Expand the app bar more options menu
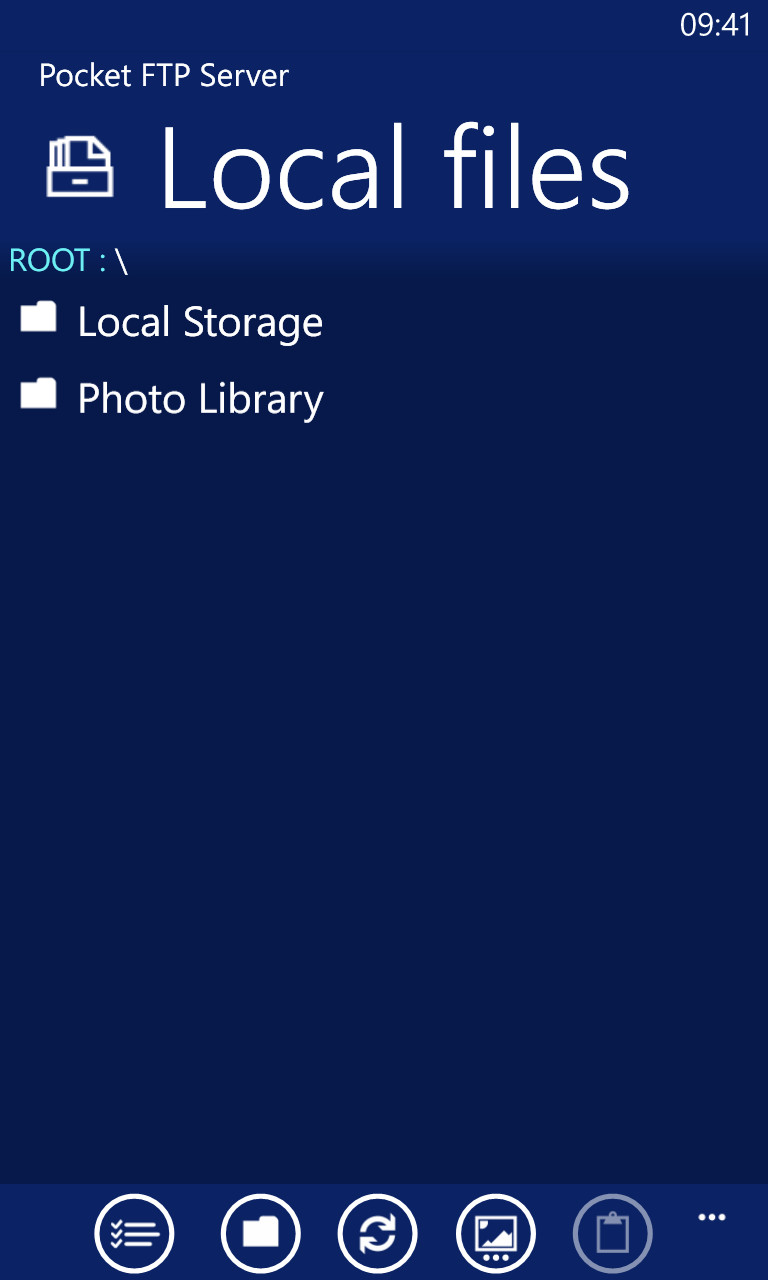Viewport: 768px width, 1280px height. click(712, 1217)
